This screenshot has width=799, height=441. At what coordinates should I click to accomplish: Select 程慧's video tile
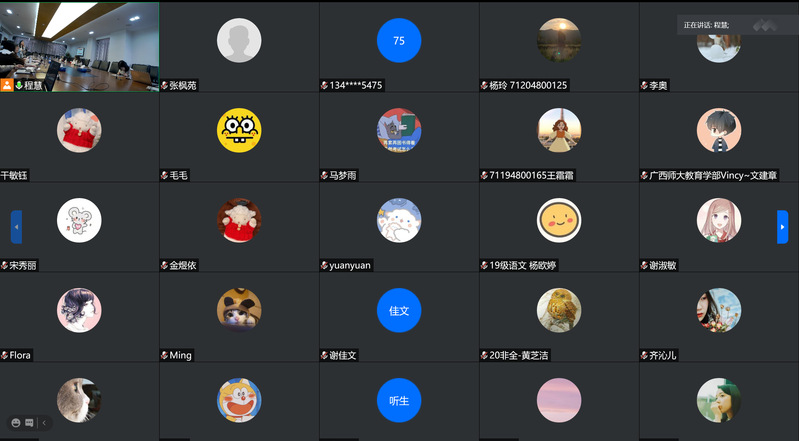pos(79,45)
